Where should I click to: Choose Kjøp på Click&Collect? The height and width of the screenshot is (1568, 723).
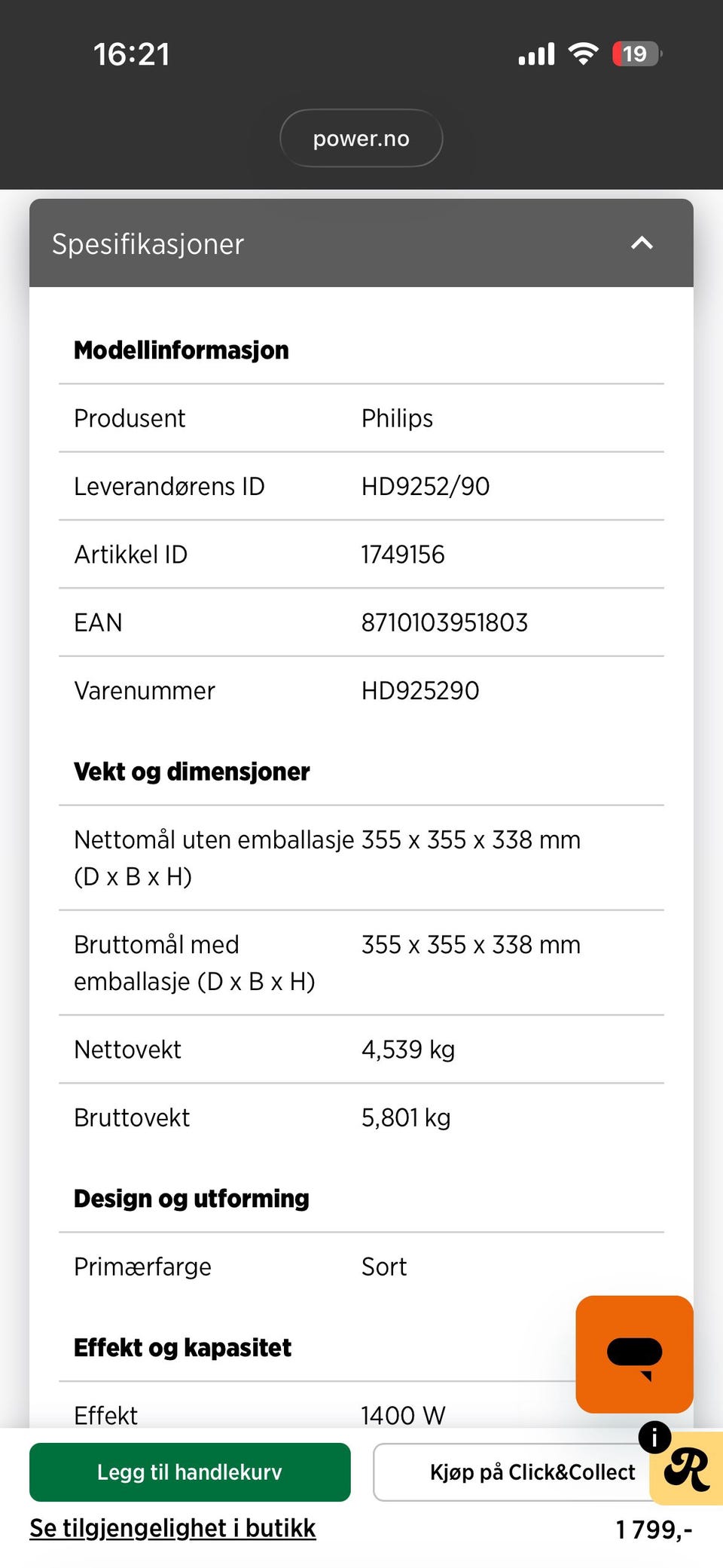[x=532, y=1472]
